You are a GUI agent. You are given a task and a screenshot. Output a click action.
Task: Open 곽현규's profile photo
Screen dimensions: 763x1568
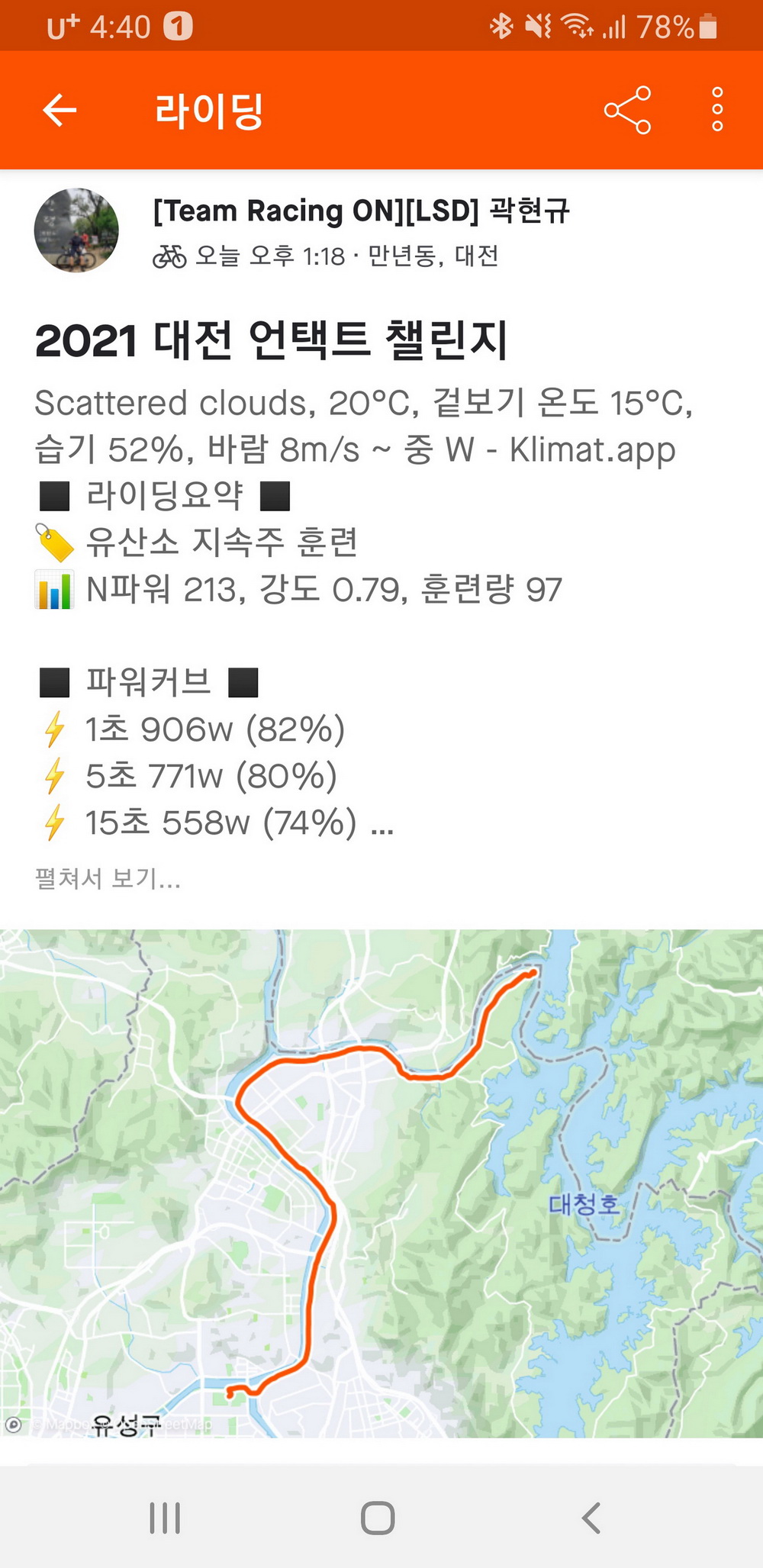pos(76,230)
